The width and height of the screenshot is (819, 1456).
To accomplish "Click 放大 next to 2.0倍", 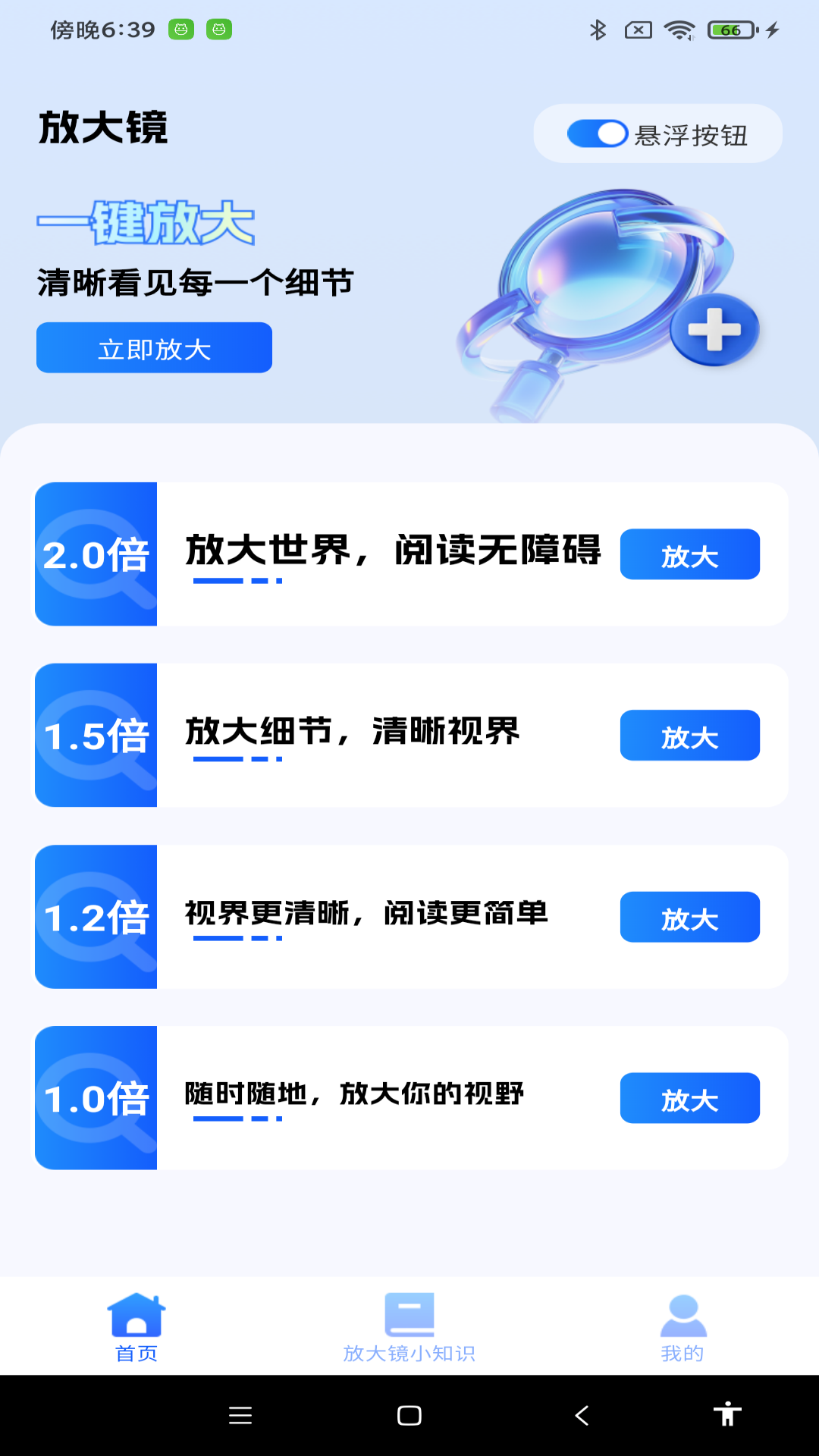I will (689, 554).
